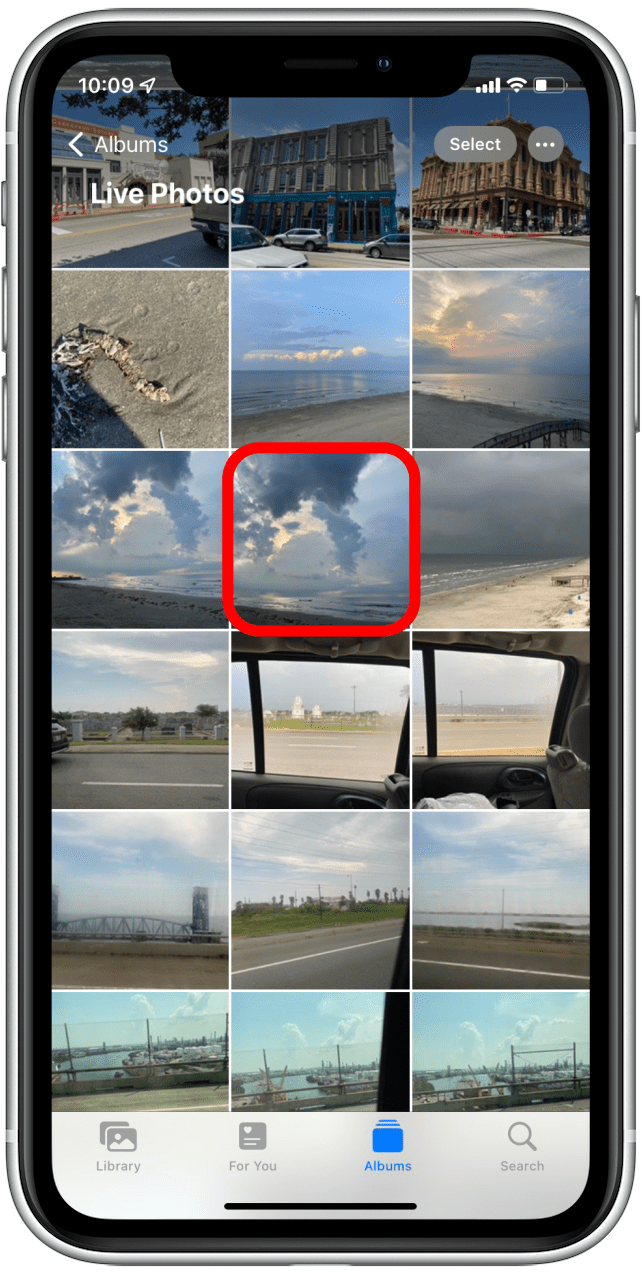The width and height of the screenshot is (642, 1274).
Task: Tap the Albums tab
Action: [388, 1147]
